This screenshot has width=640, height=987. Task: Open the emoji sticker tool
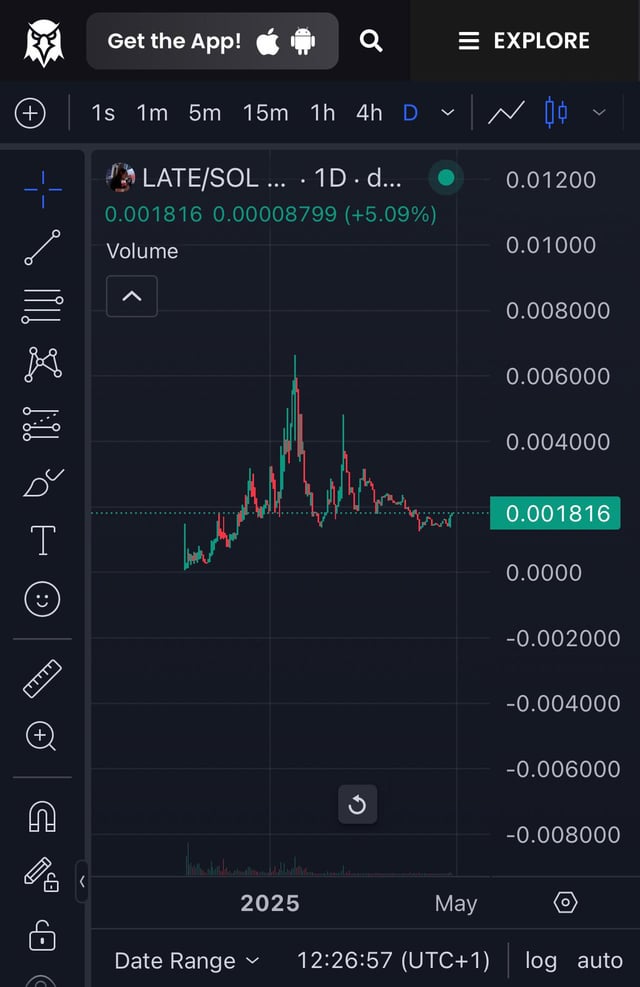tap(42, 599)
